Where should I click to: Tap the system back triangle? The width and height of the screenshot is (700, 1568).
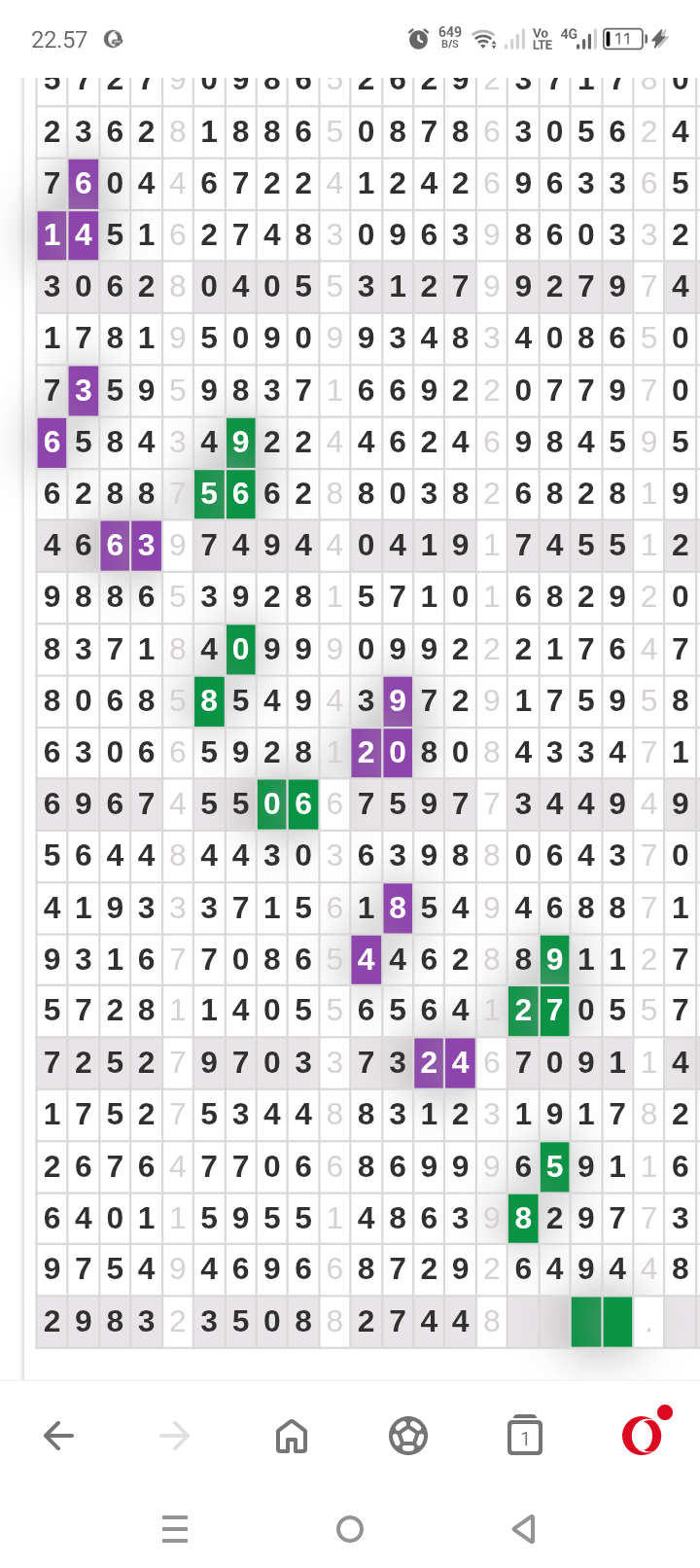point(524,1529)
